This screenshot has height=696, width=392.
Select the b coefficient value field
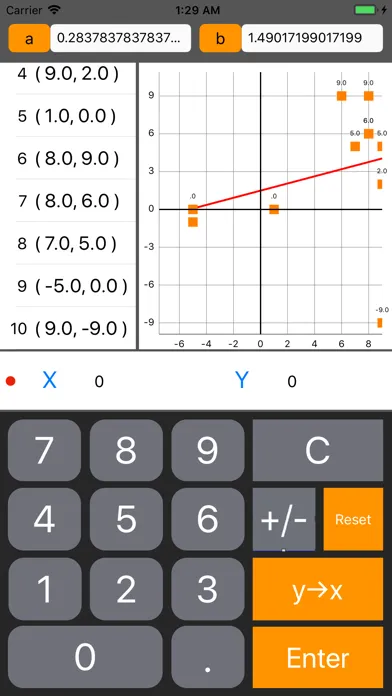pos(312,38)
